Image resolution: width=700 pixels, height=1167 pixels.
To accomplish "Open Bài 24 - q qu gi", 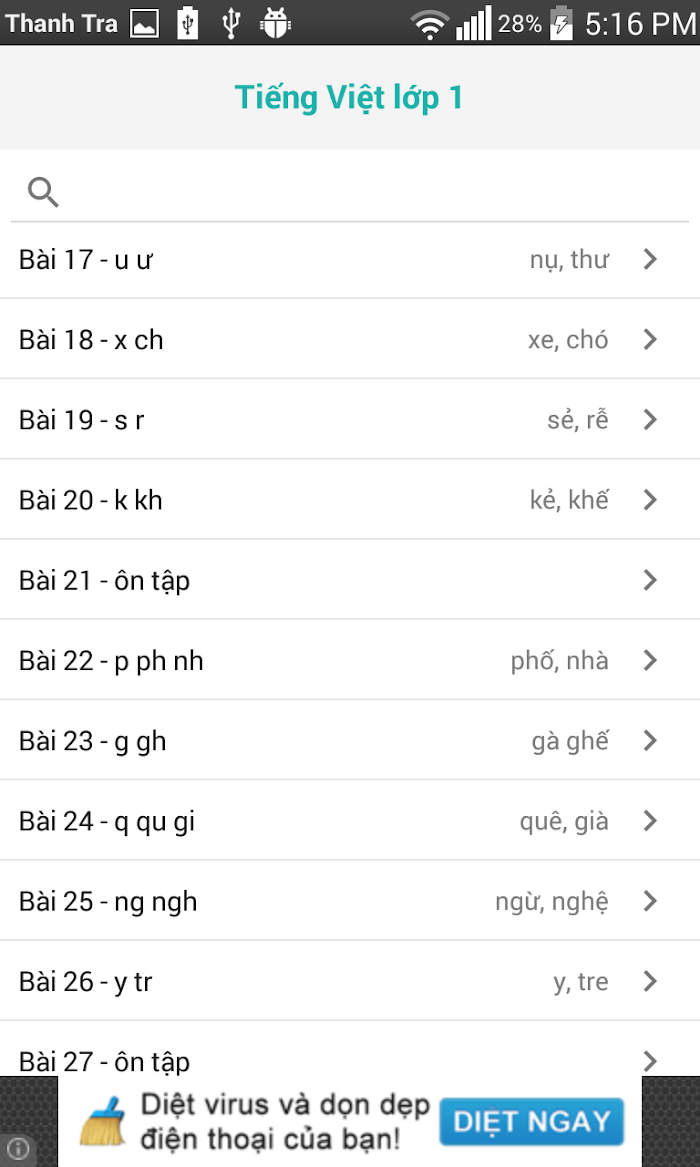I will click(350, 821).
